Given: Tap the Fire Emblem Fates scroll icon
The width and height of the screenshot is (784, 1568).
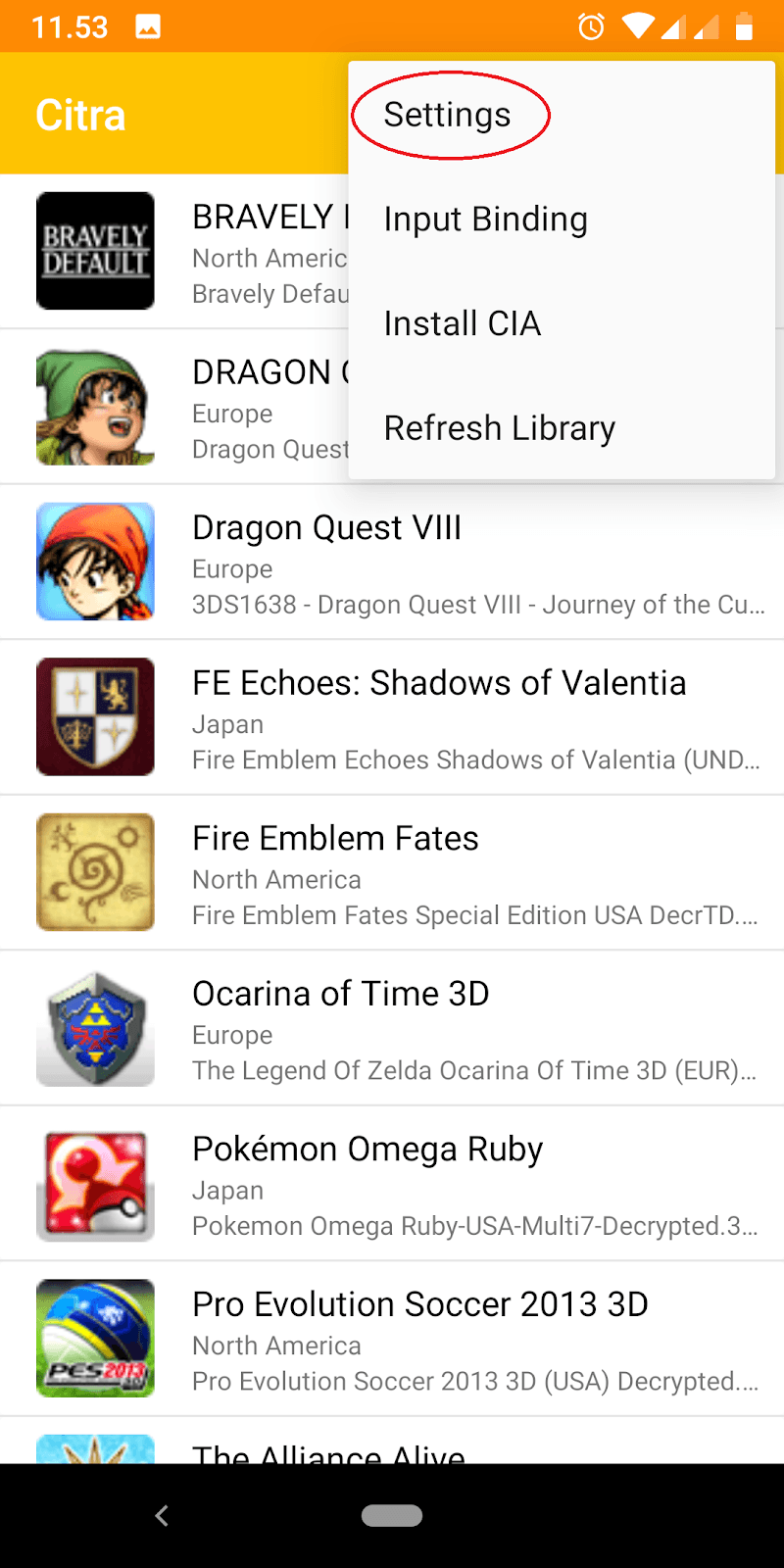Looking at the screenshot, I should [x=95, y=871].
